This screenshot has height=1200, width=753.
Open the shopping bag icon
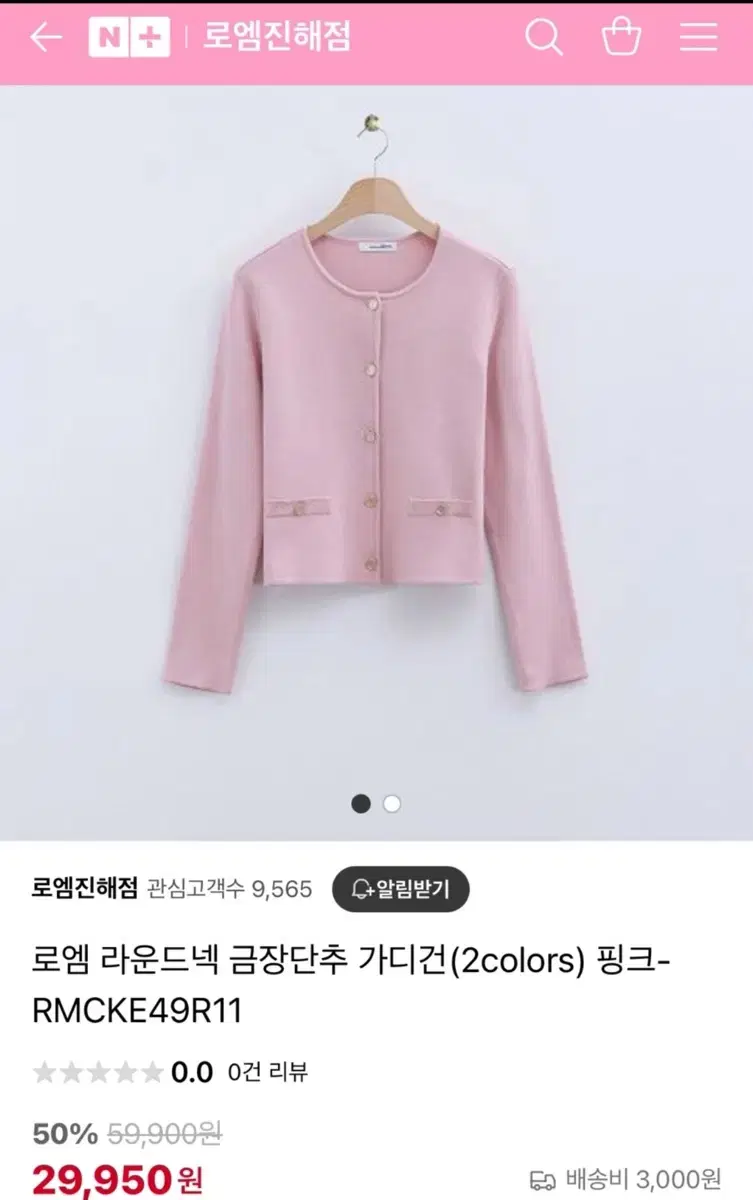[x=622, y=38]
